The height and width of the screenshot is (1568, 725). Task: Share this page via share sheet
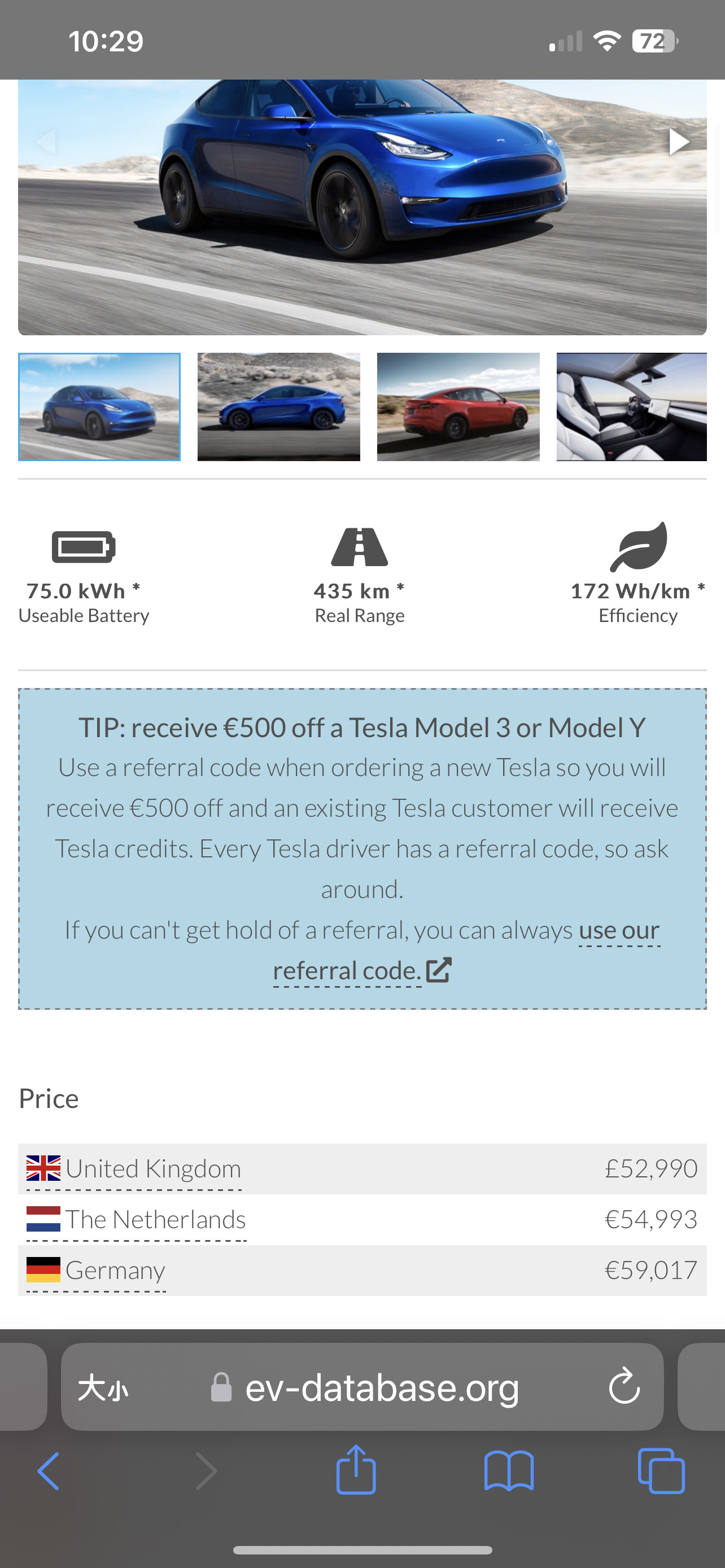[356, 1470]
